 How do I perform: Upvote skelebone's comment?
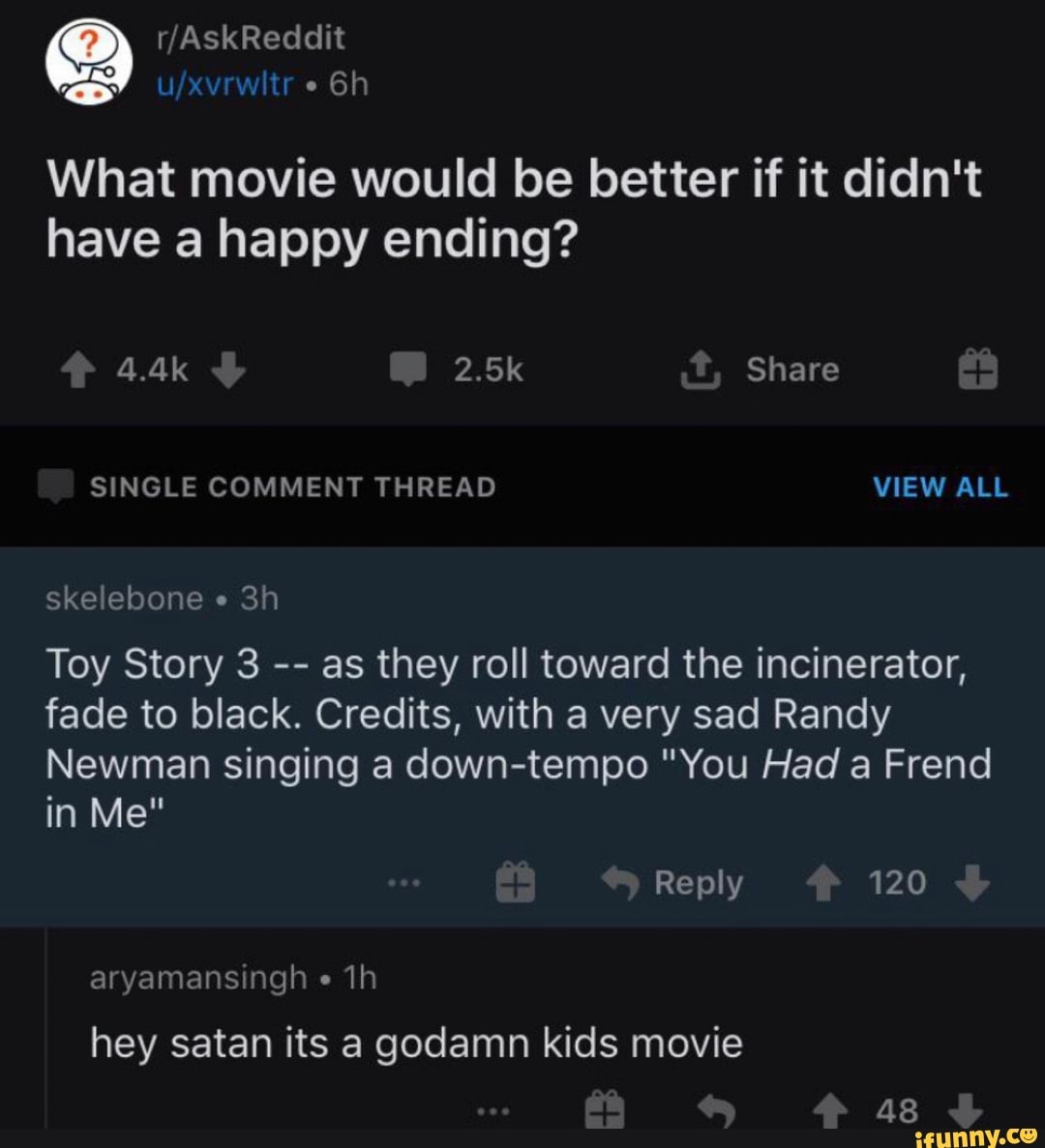[x=824, y=883]
